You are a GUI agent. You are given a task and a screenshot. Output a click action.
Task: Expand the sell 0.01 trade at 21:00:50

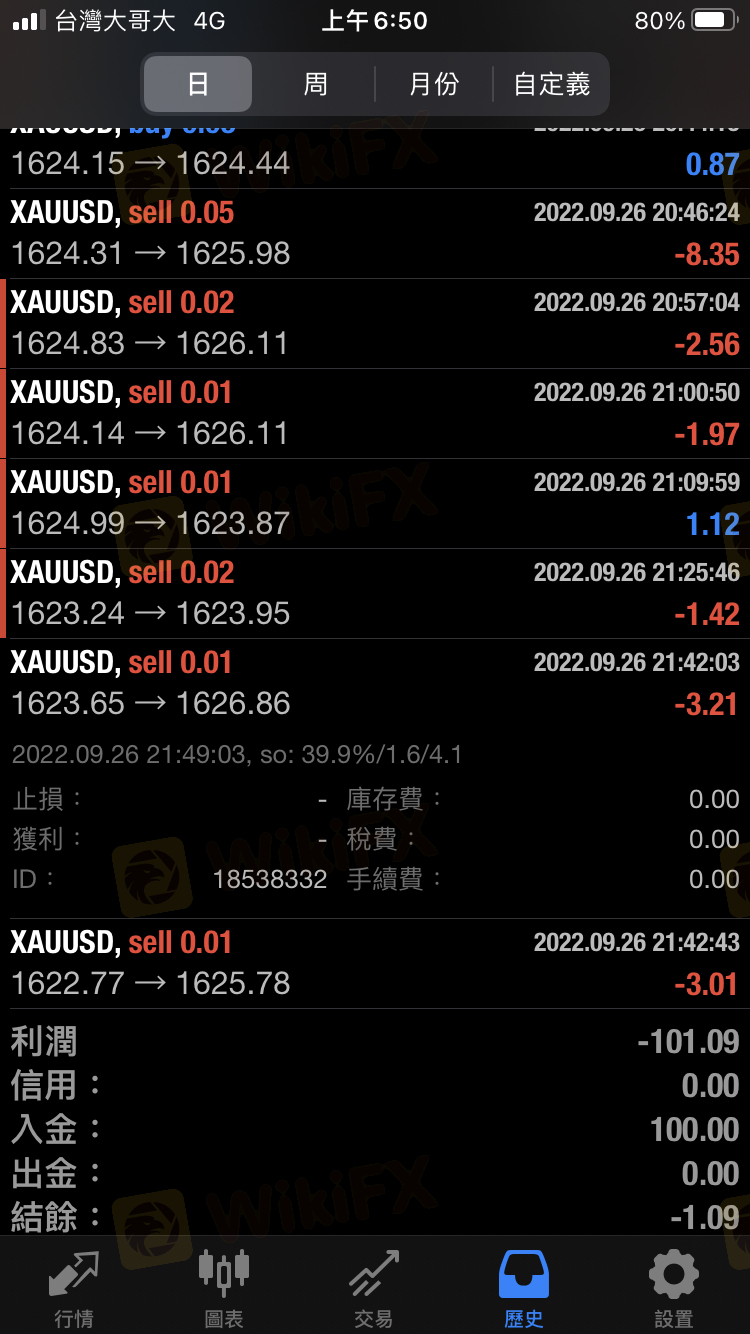(x=375, y=414)
